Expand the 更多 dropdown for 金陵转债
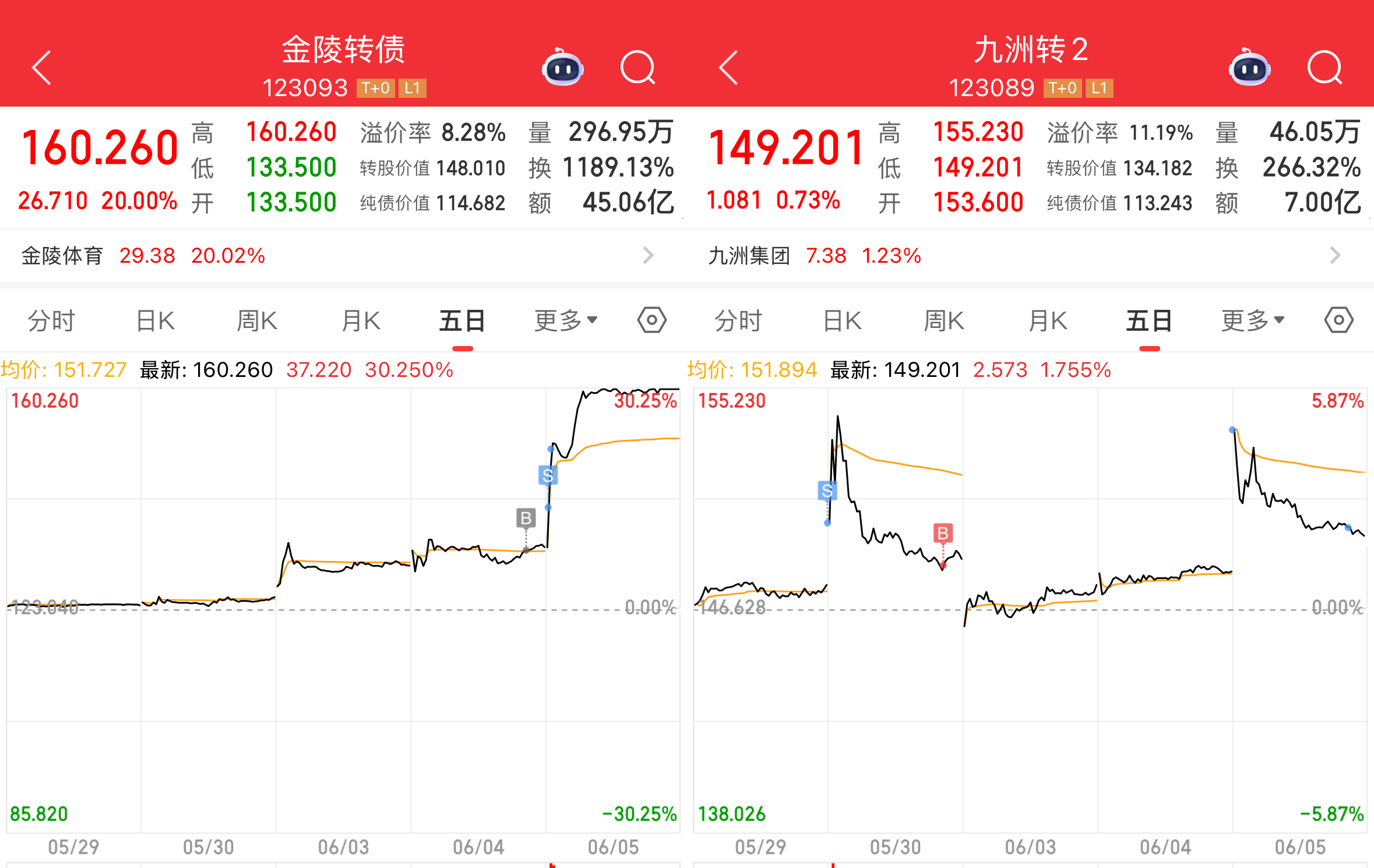 pos(566,320)
